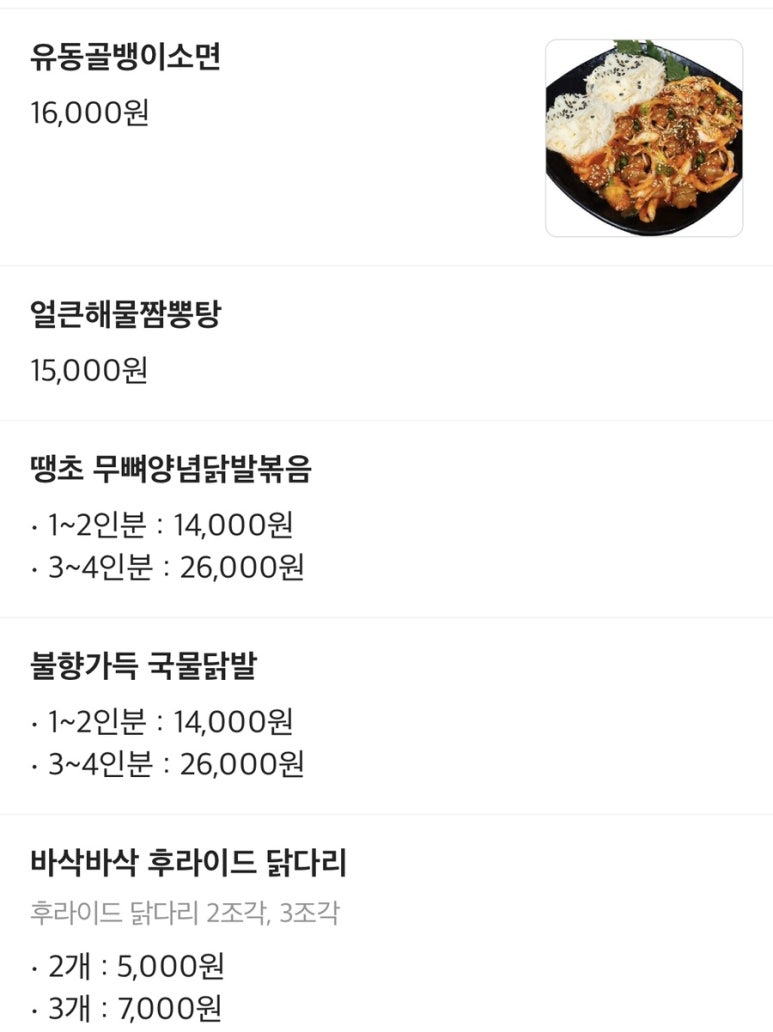Screen dimensions: 773x1032
Task: Tap the 바삭바삭 후라이드 닭다리 menu item
Action: coord(188,862)
